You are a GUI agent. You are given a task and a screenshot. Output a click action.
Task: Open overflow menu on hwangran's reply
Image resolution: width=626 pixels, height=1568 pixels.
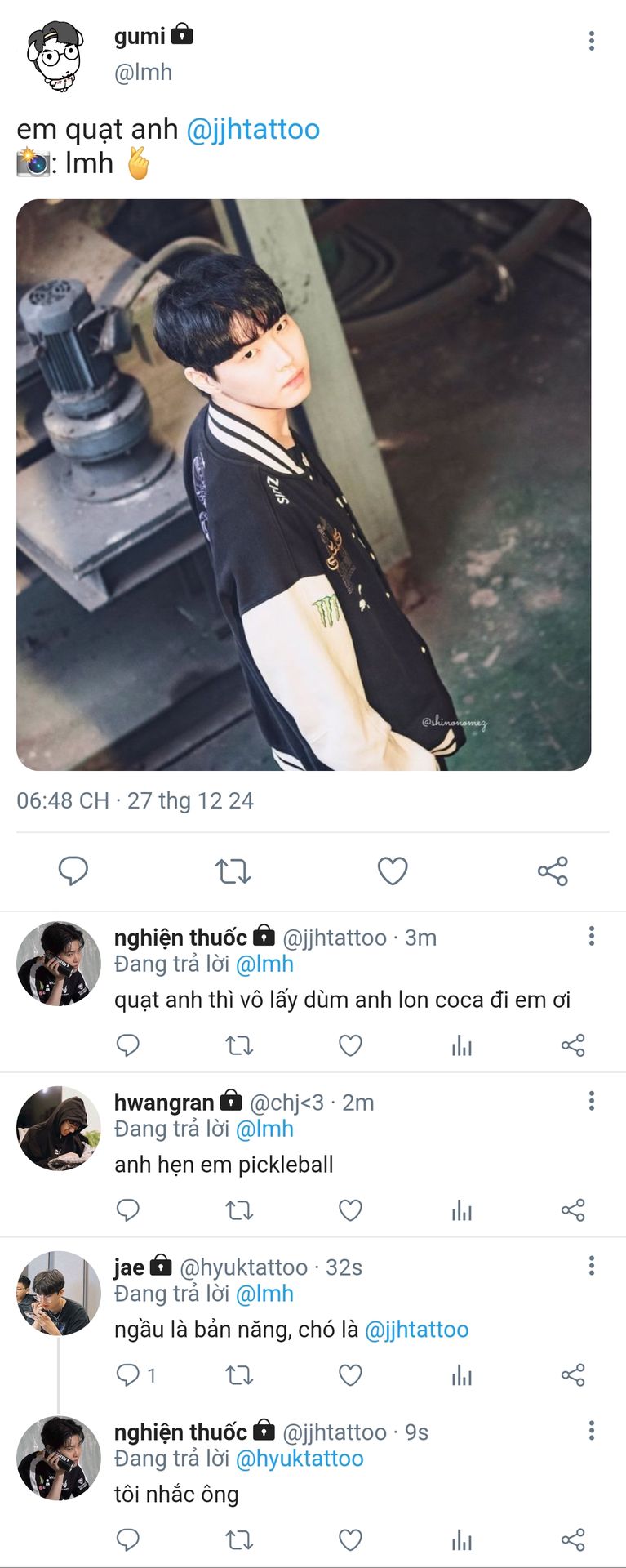pos(591,1101)
